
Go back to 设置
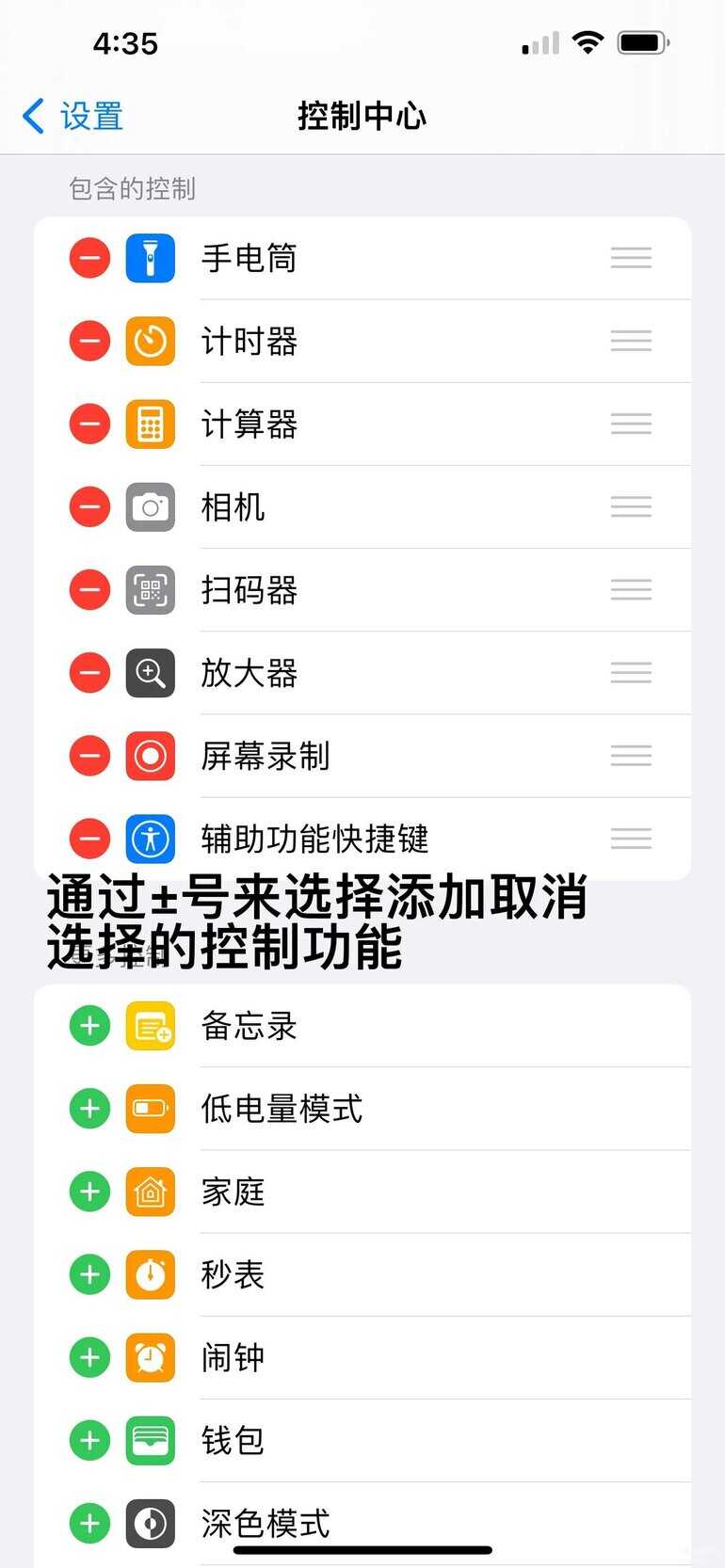pos(73,117)
